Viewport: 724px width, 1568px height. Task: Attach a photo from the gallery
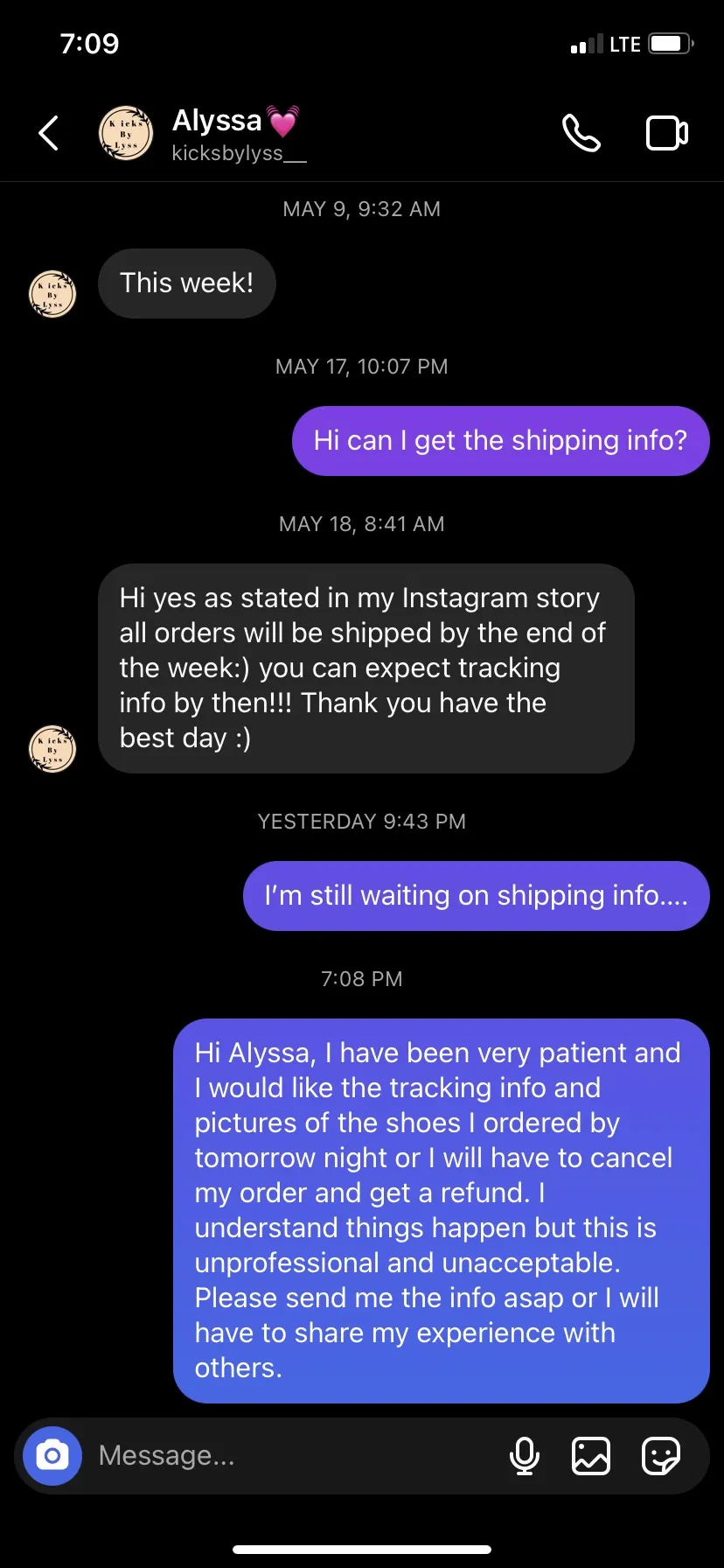(591, 1456)
